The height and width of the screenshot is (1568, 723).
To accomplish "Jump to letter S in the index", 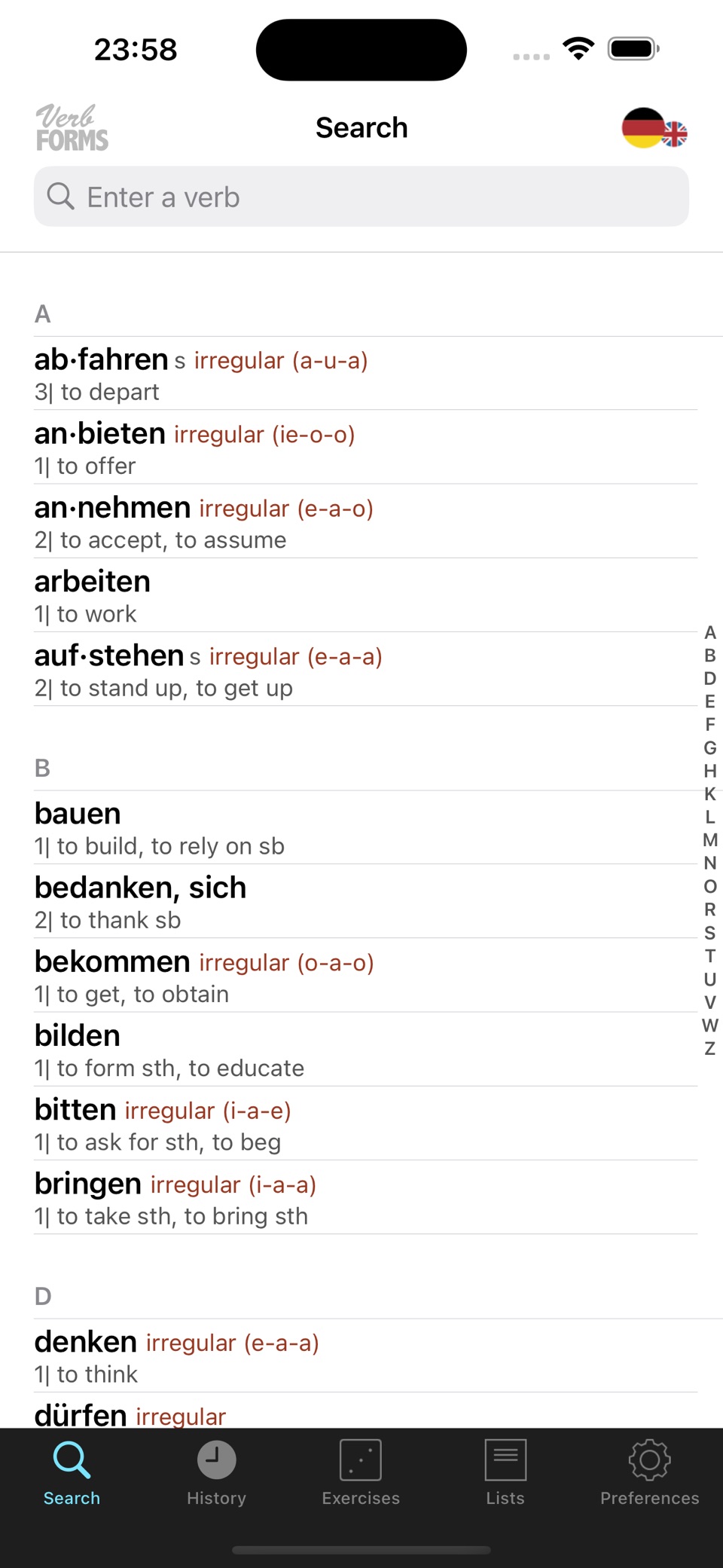I will point(709,933).
